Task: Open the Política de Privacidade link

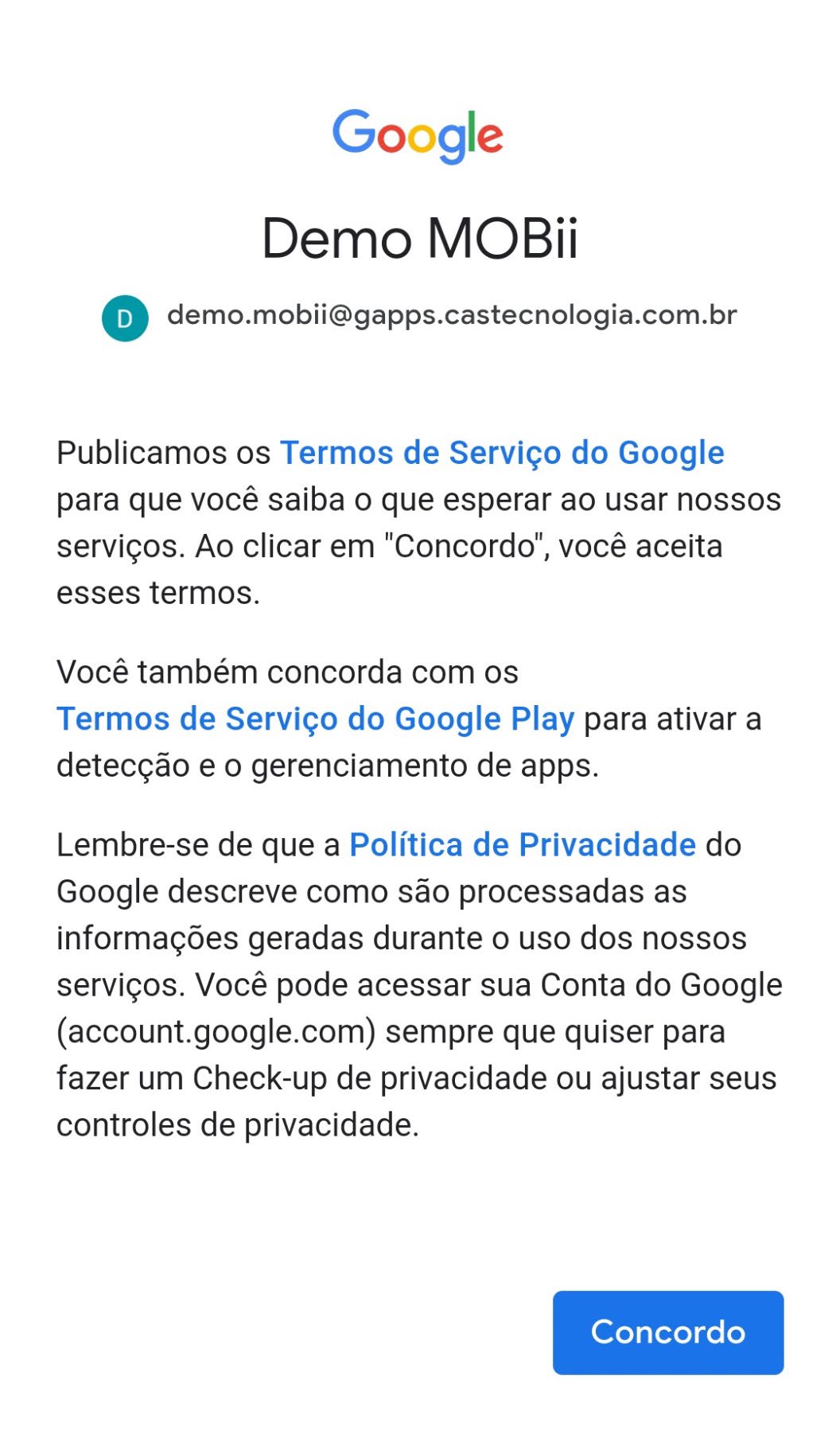Action: 523,845
